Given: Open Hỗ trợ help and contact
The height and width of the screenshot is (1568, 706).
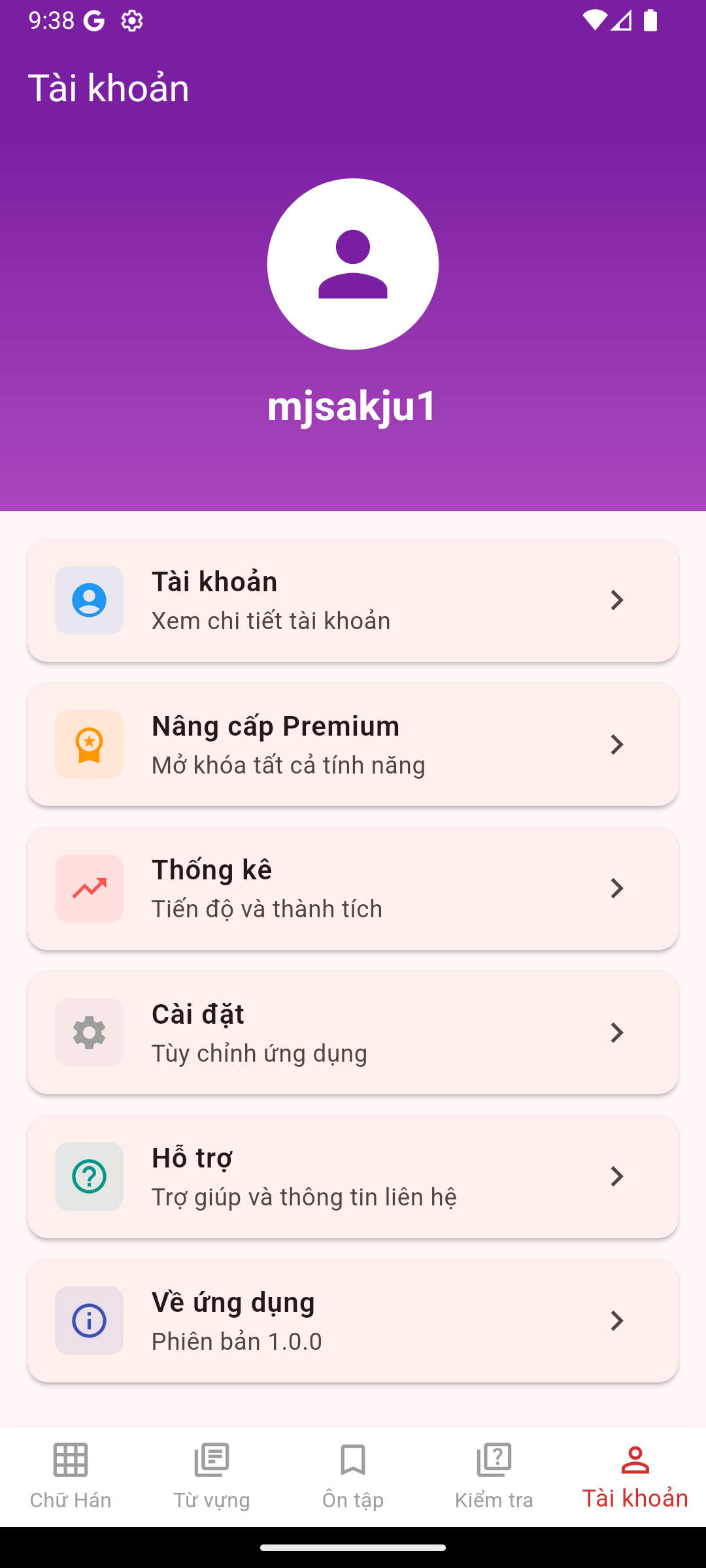Looking at the screenshot, I should (353, 1176).
